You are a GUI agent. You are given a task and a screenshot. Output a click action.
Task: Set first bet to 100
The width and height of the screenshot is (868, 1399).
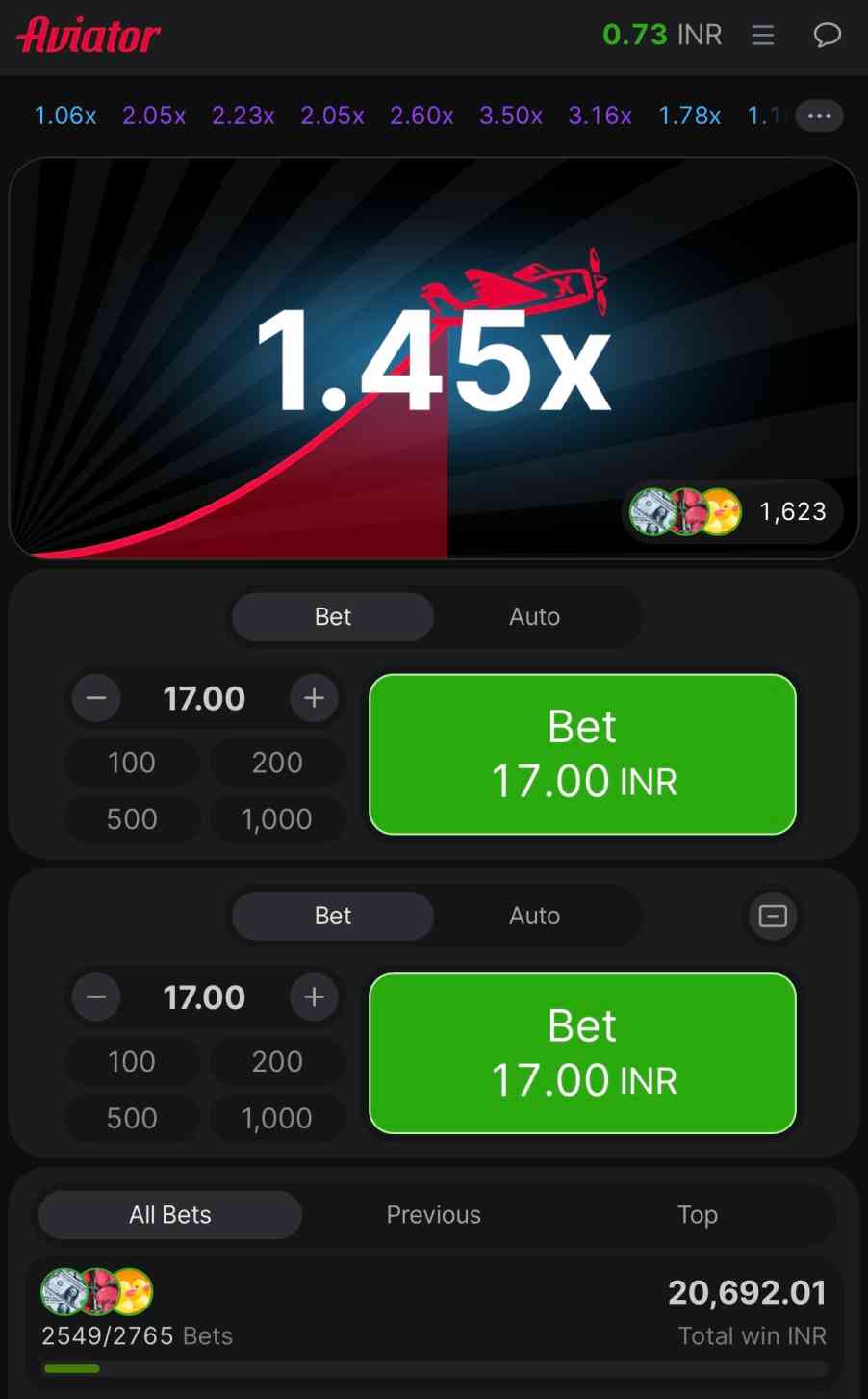coord(132,763)
